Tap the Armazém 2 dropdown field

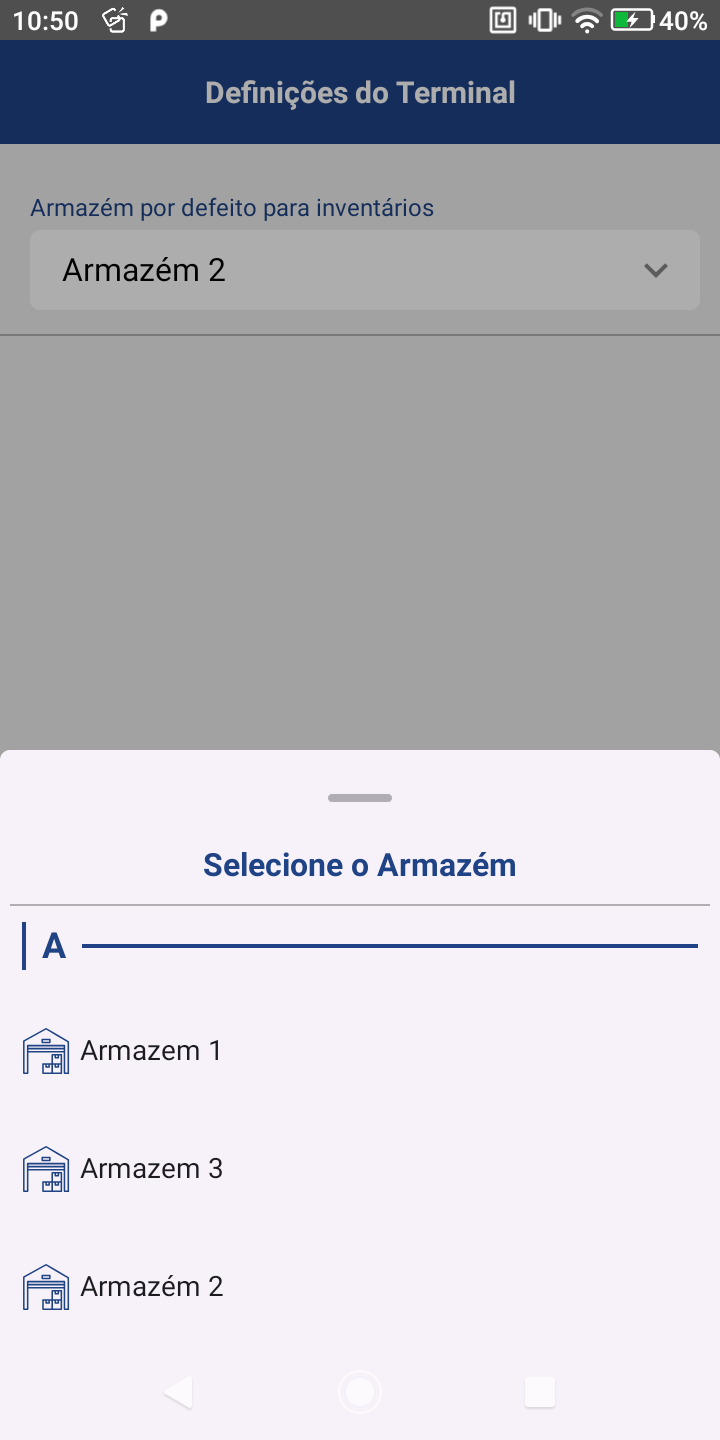(364, 270)
